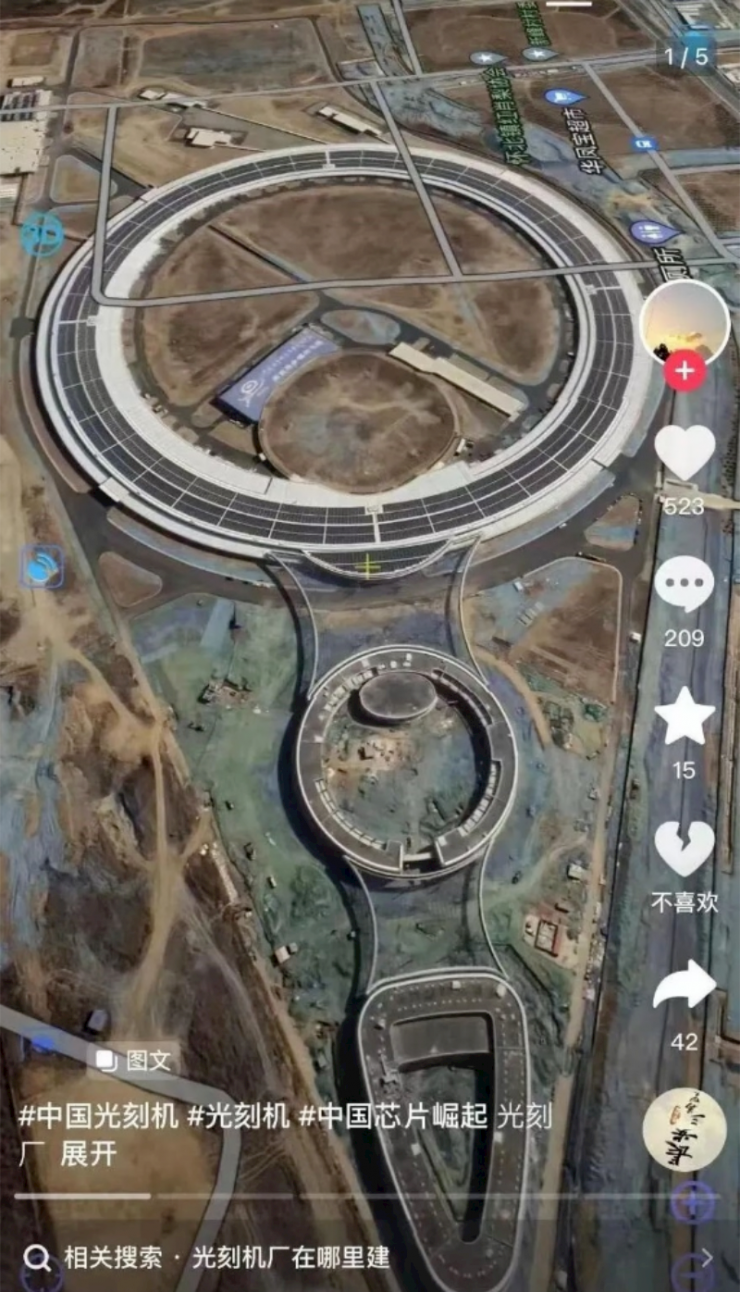The height and width of the screenshot is (1292, 740).
Task: Follow the author via red plus
Action: pos(684,371)
